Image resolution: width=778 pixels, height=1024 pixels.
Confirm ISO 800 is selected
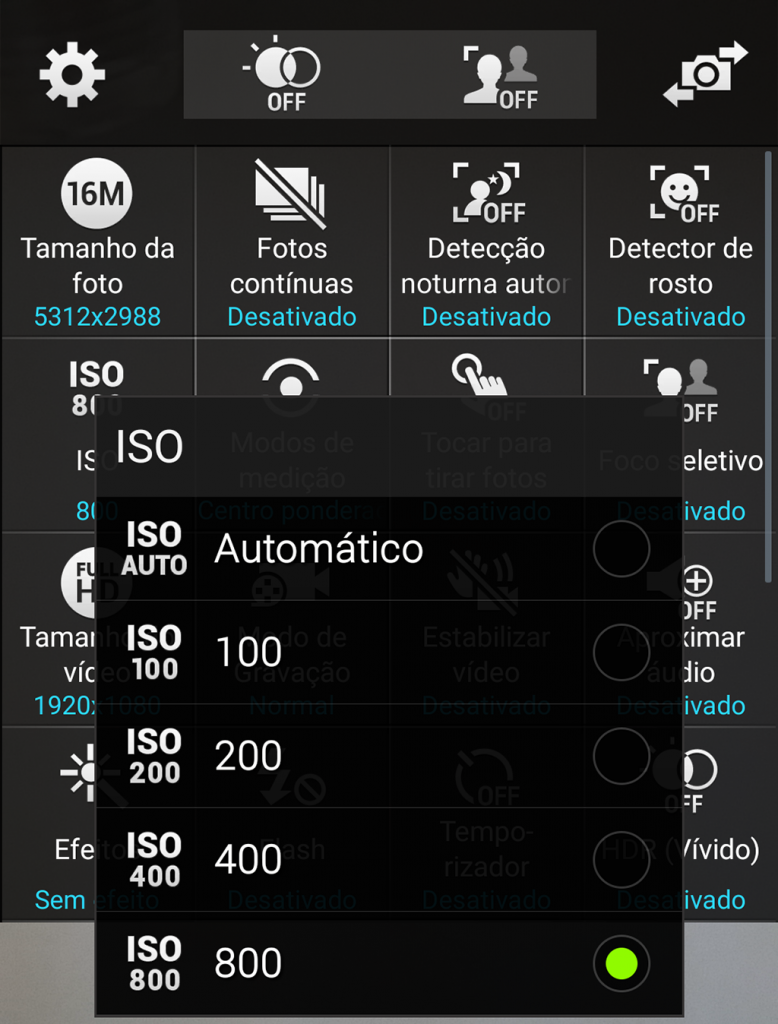pos(621,963)
